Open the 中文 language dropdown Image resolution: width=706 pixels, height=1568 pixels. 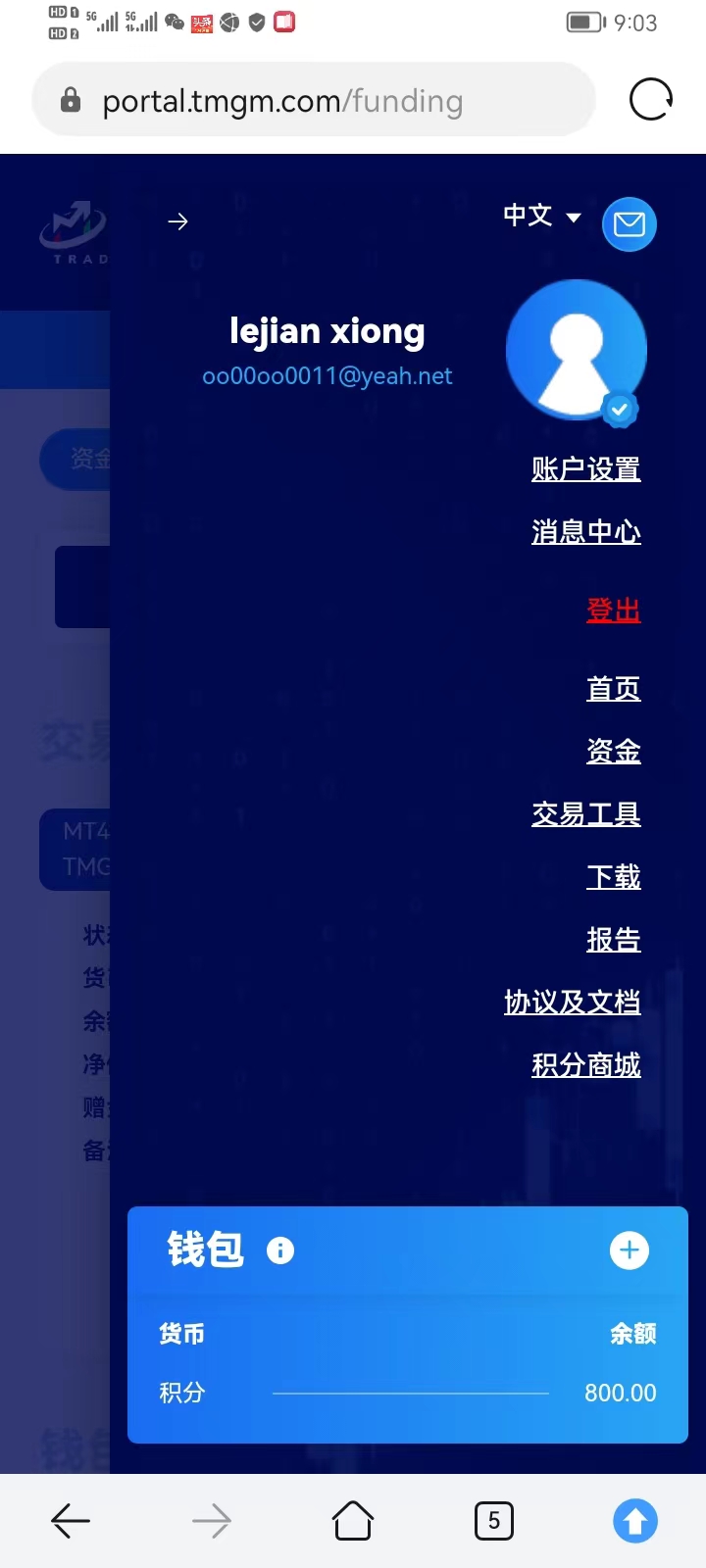(x=541, y=216)
